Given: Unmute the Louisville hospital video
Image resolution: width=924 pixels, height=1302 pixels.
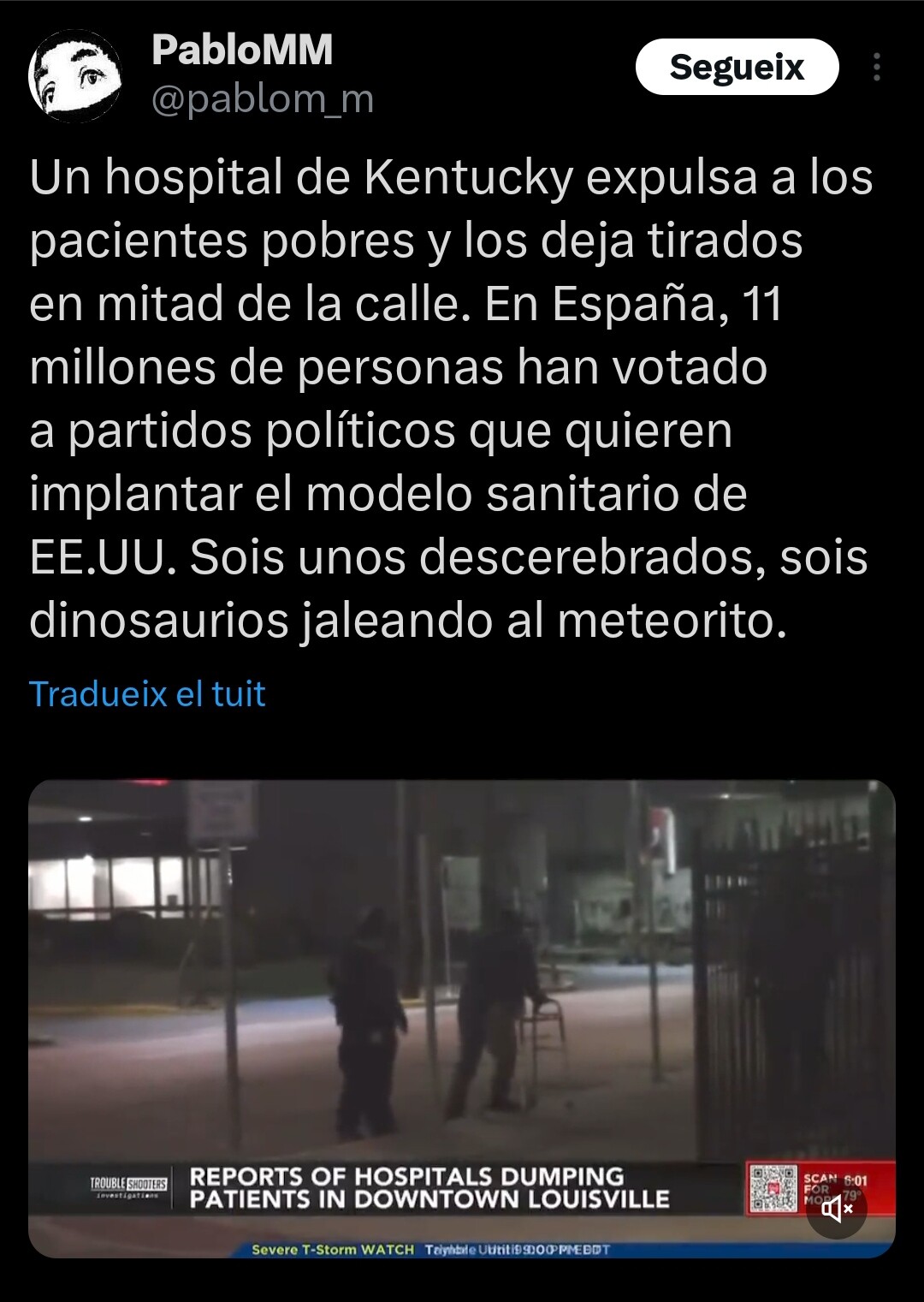Looking at the screenshot, I should pos(837,1208).
